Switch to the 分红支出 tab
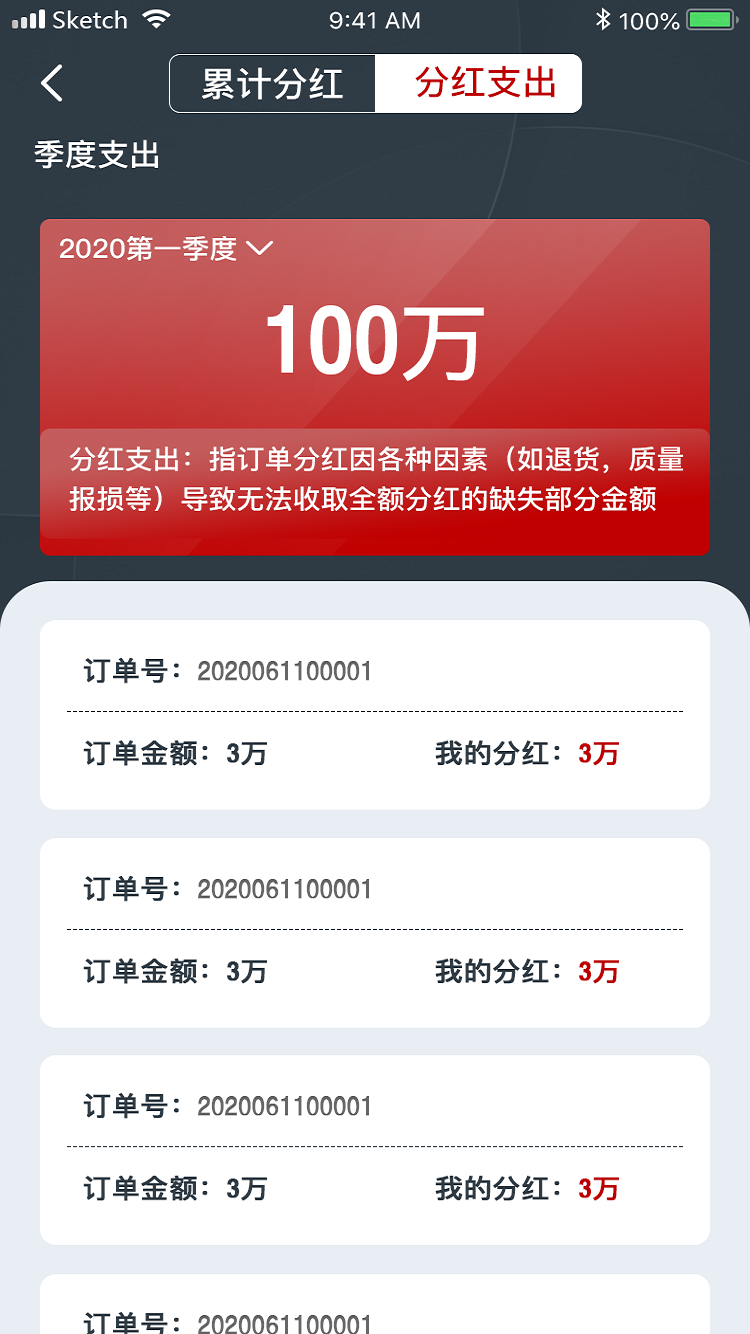Image resolution: width=750 pixels, height=1334 pixels. point(478,84)
